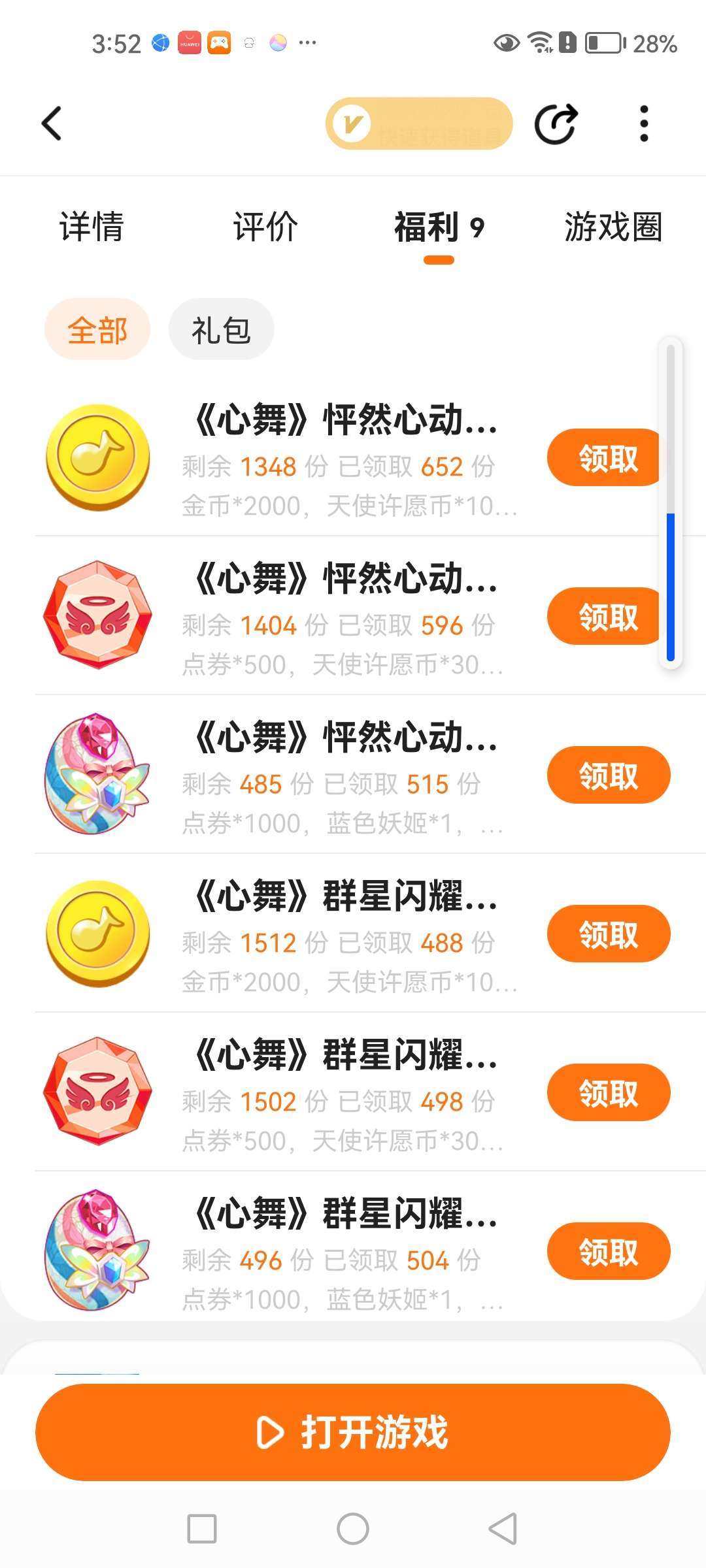Select the 全部 filter chip
Image resolution: width=706 pixels, height=1568 pixels.
coord(97,329)
